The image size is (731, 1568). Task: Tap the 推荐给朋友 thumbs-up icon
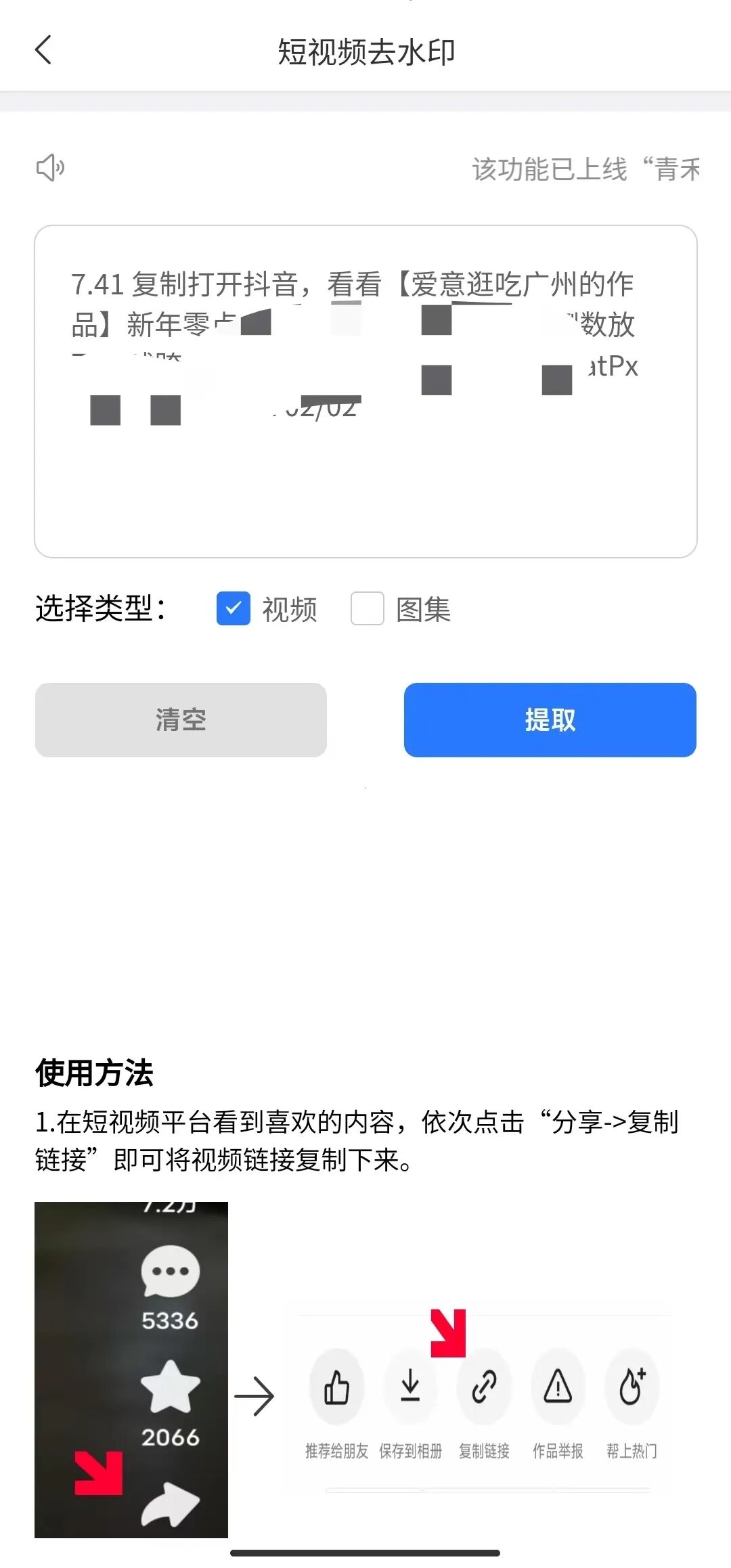click(336, 1389)
